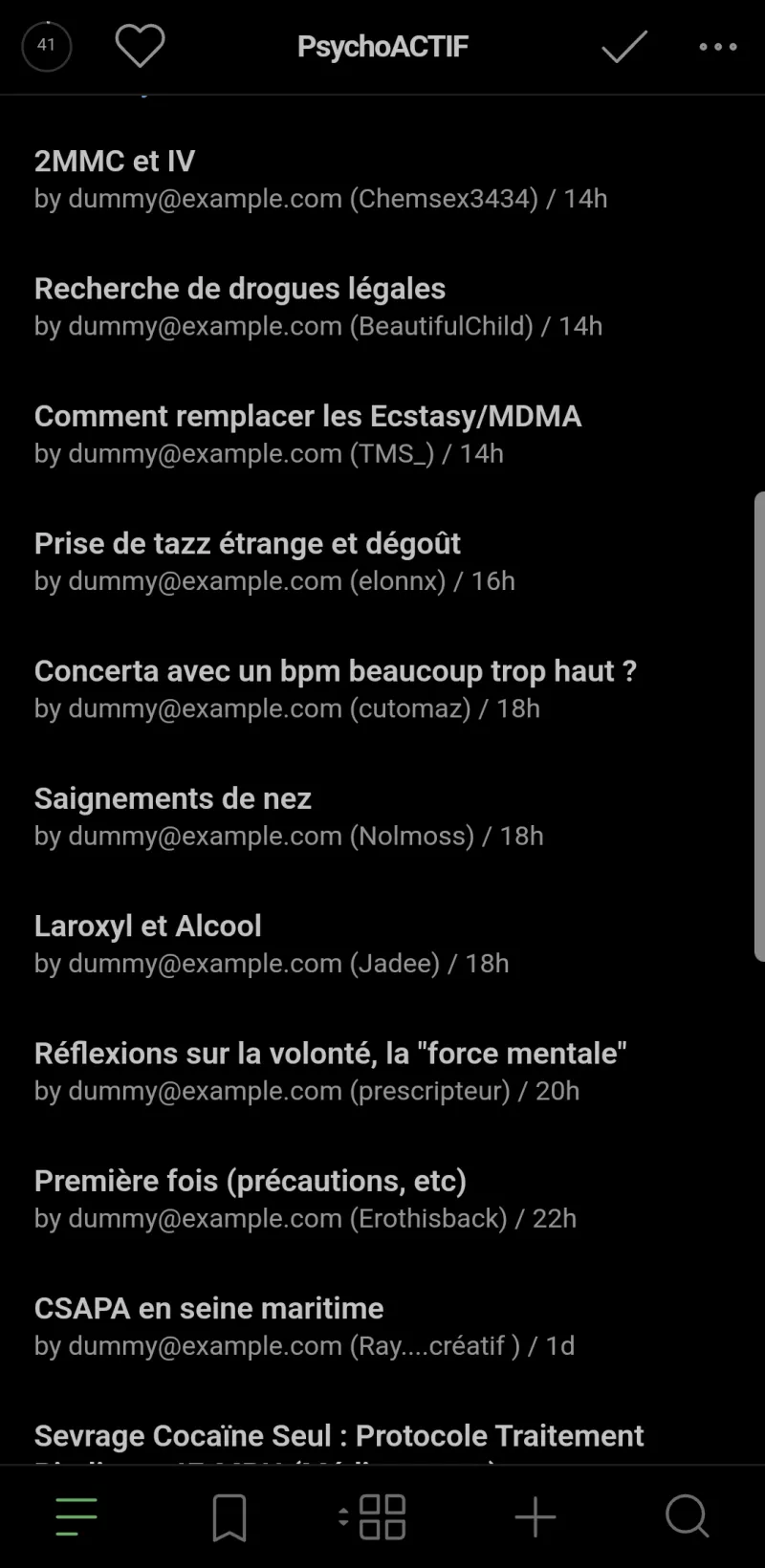This screenshot has width=765, height=1568.
Task: Mark all articles as read
Action: tap(623, 46)
